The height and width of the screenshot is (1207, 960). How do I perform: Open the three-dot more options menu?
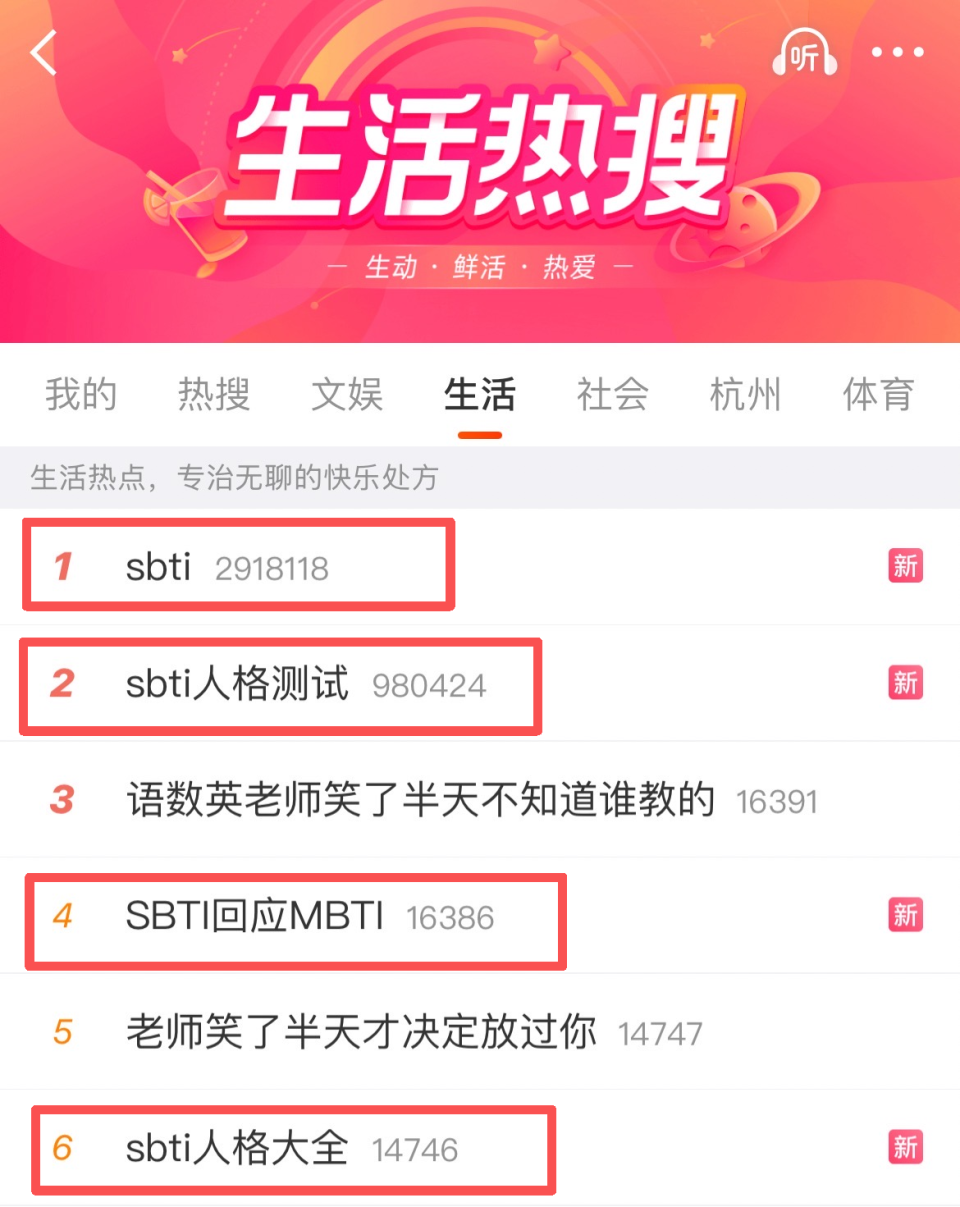coord(897,52)
